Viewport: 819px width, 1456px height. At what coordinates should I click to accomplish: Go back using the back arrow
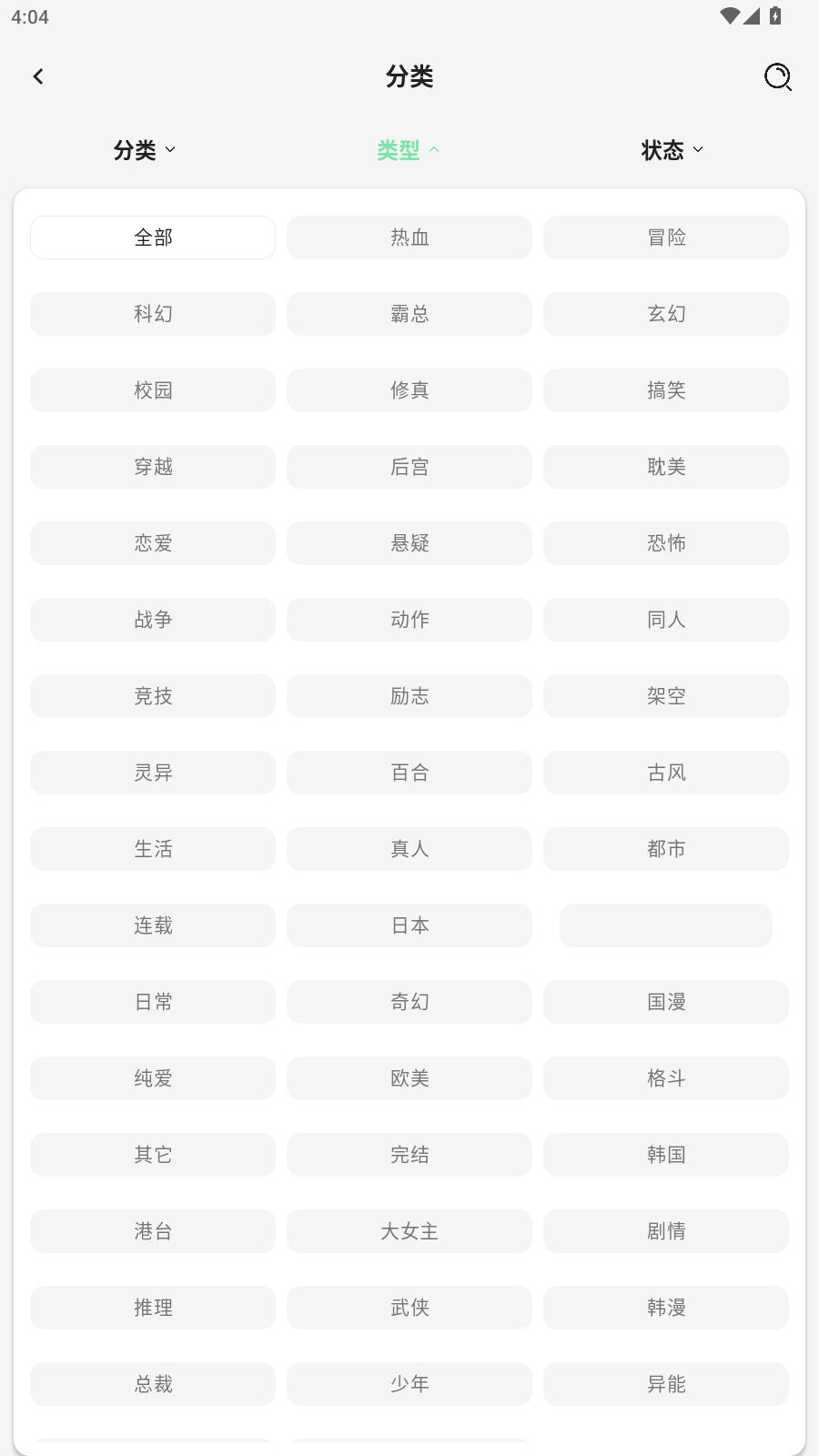(38, 76)
